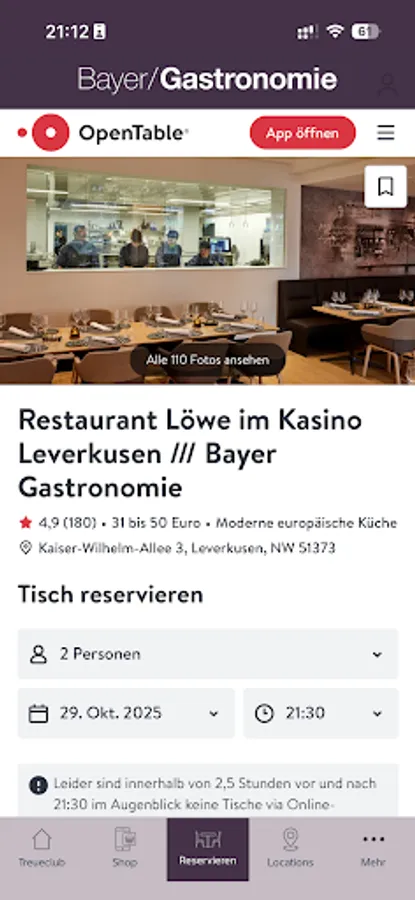Image resolution: width=415 pixels, height=900 pixels.
Task: Go to the Shop tab
Action: point(125,848)
